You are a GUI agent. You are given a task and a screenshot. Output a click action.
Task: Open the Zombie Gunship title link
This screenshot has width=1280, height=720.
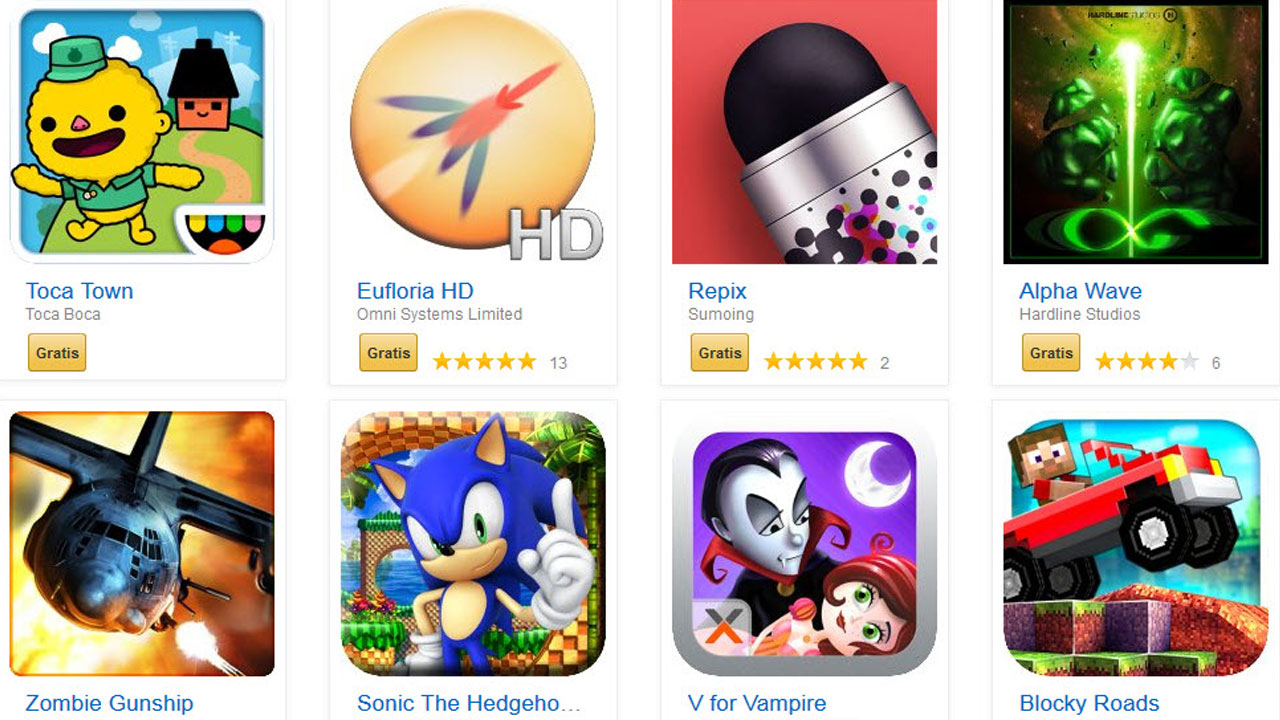point(109,703)
